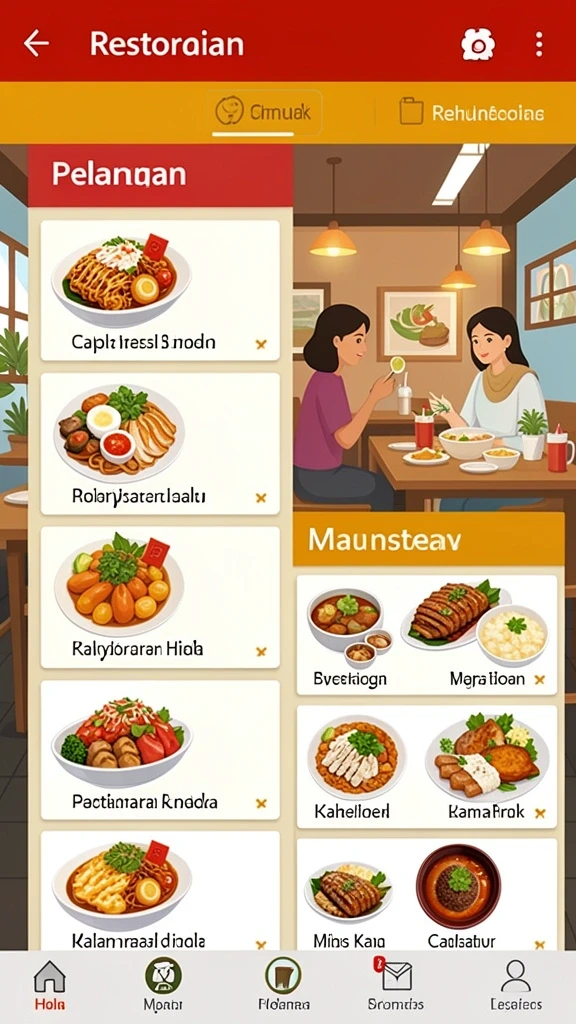
Task: Go to the Hola home tab
Action: click(50, 985)
